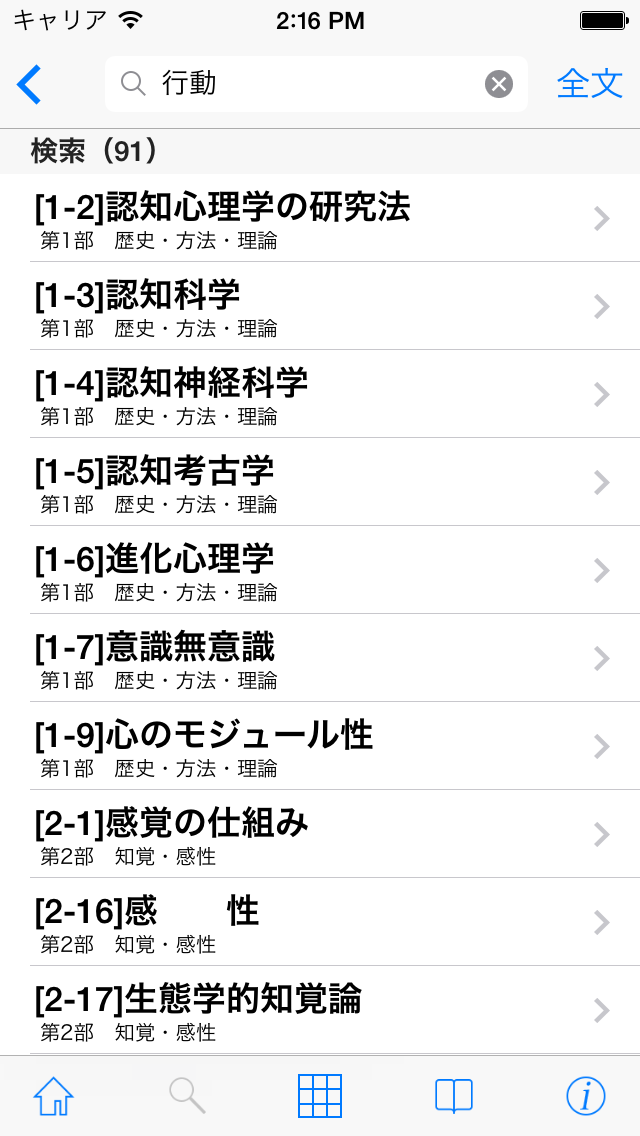Screen dimensions: 640x1136
Task: Switch to 全文 full-text search
Action: (x=590, y=84)
